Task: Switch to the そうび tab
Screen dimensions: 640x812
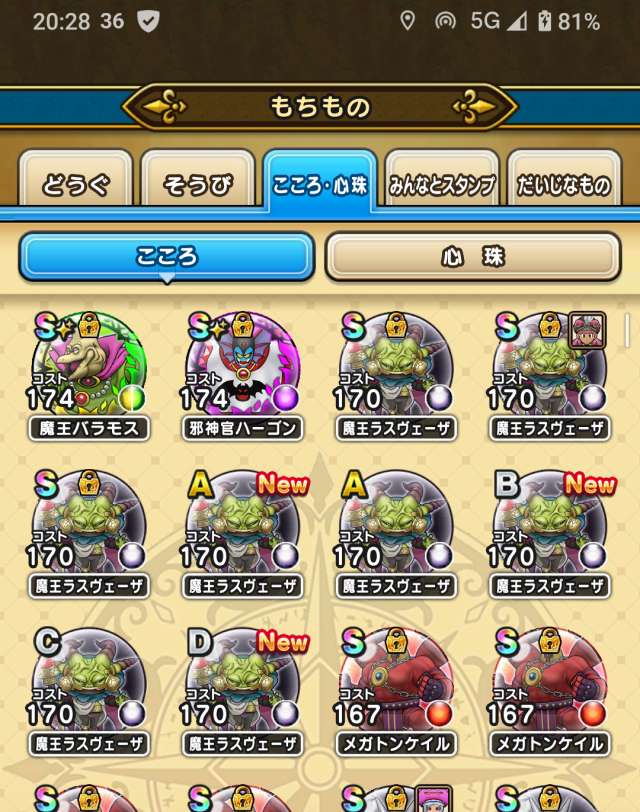Action: pos(197,183)
